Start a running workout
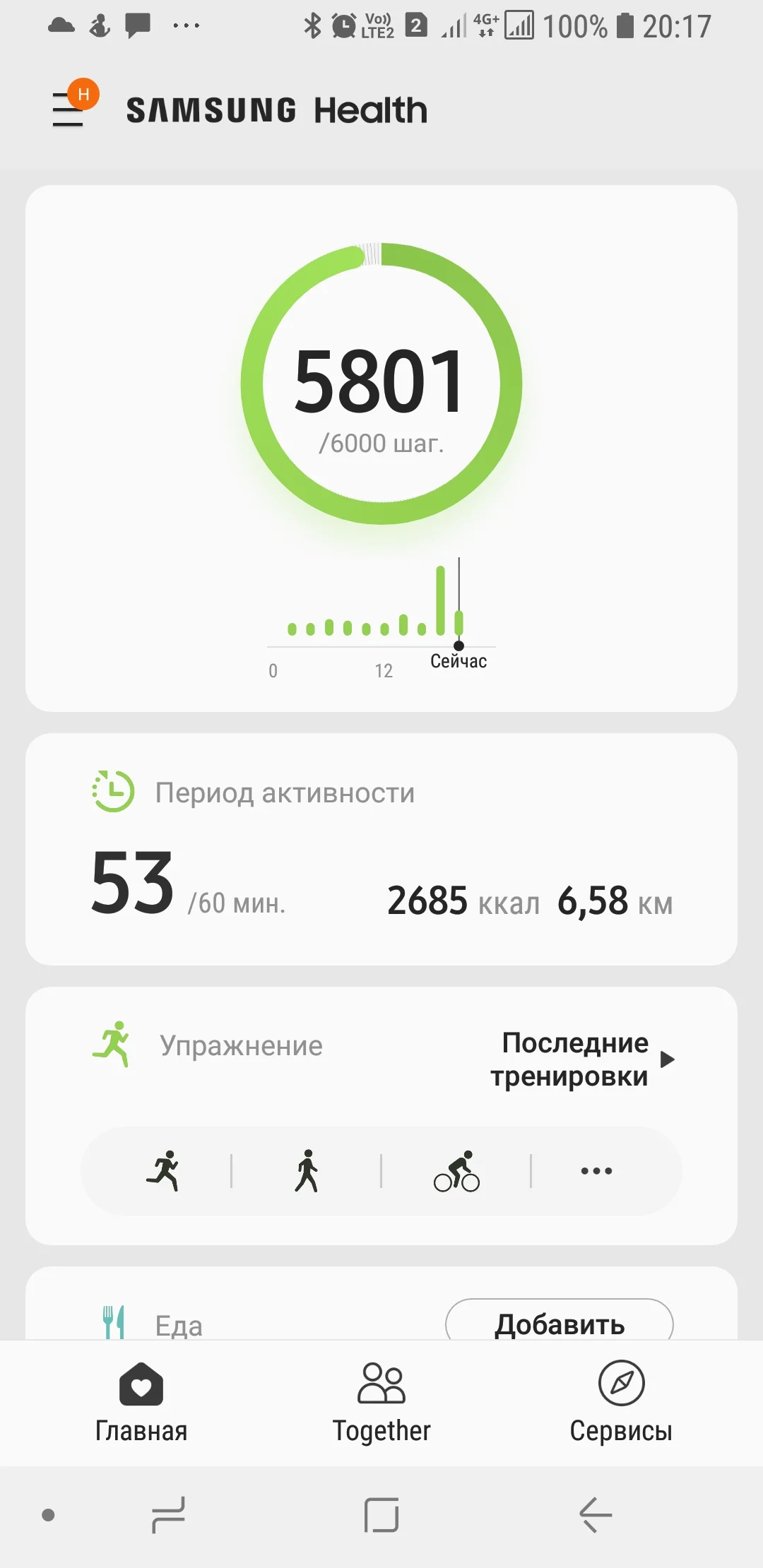Screen dimensions: 763x1568 pyautogui.click(x=164, y=1171)
